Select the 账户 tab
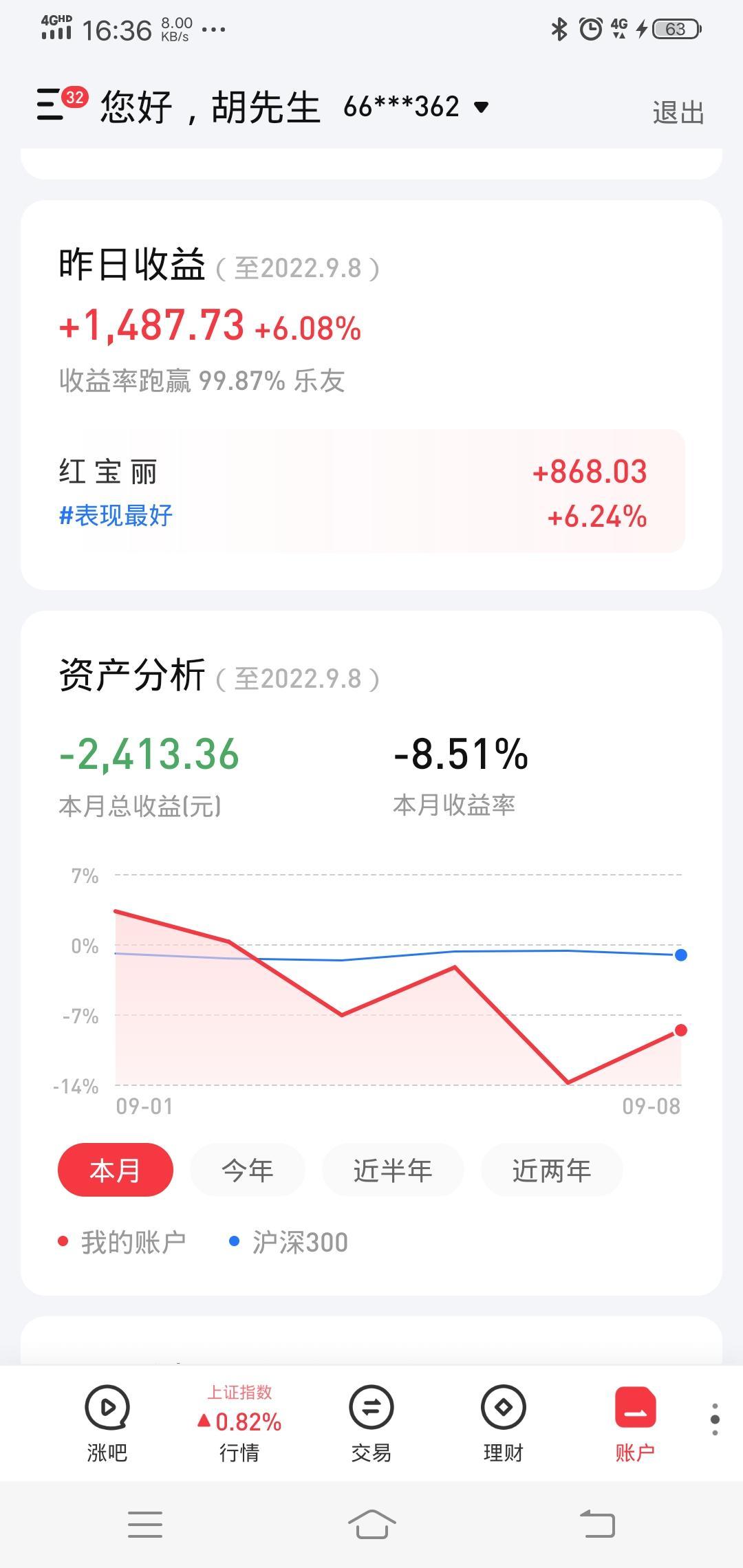Screen dimensions: 743x1568 635,1424
